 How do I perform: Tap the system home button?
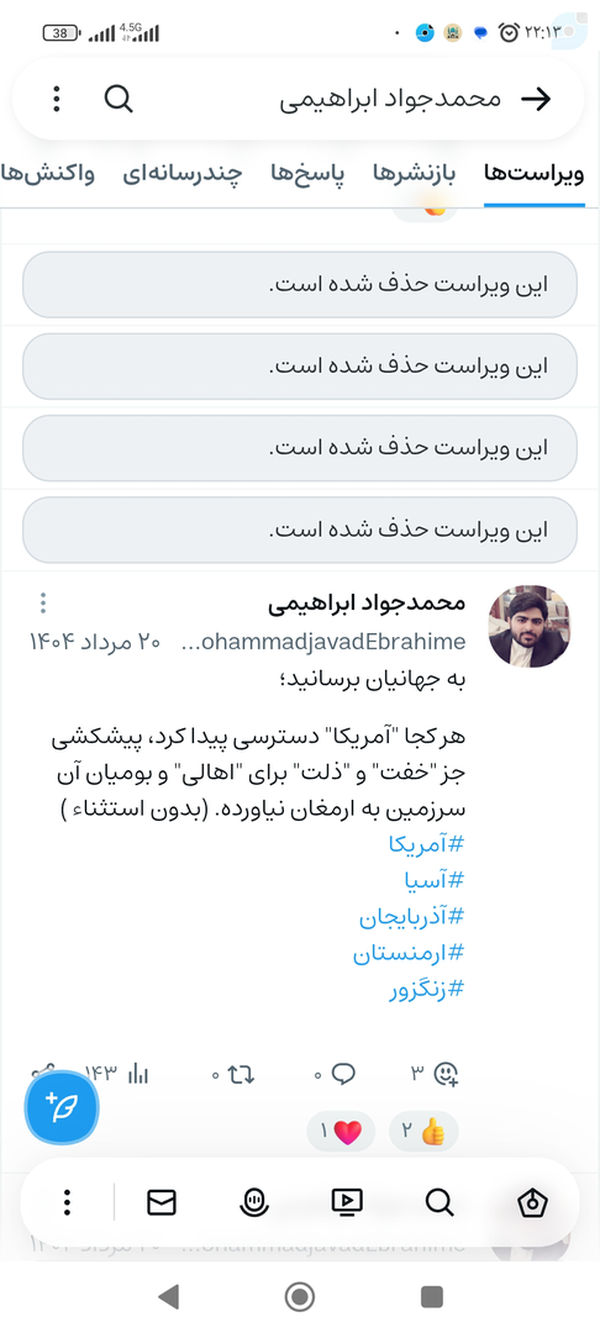300,1297
